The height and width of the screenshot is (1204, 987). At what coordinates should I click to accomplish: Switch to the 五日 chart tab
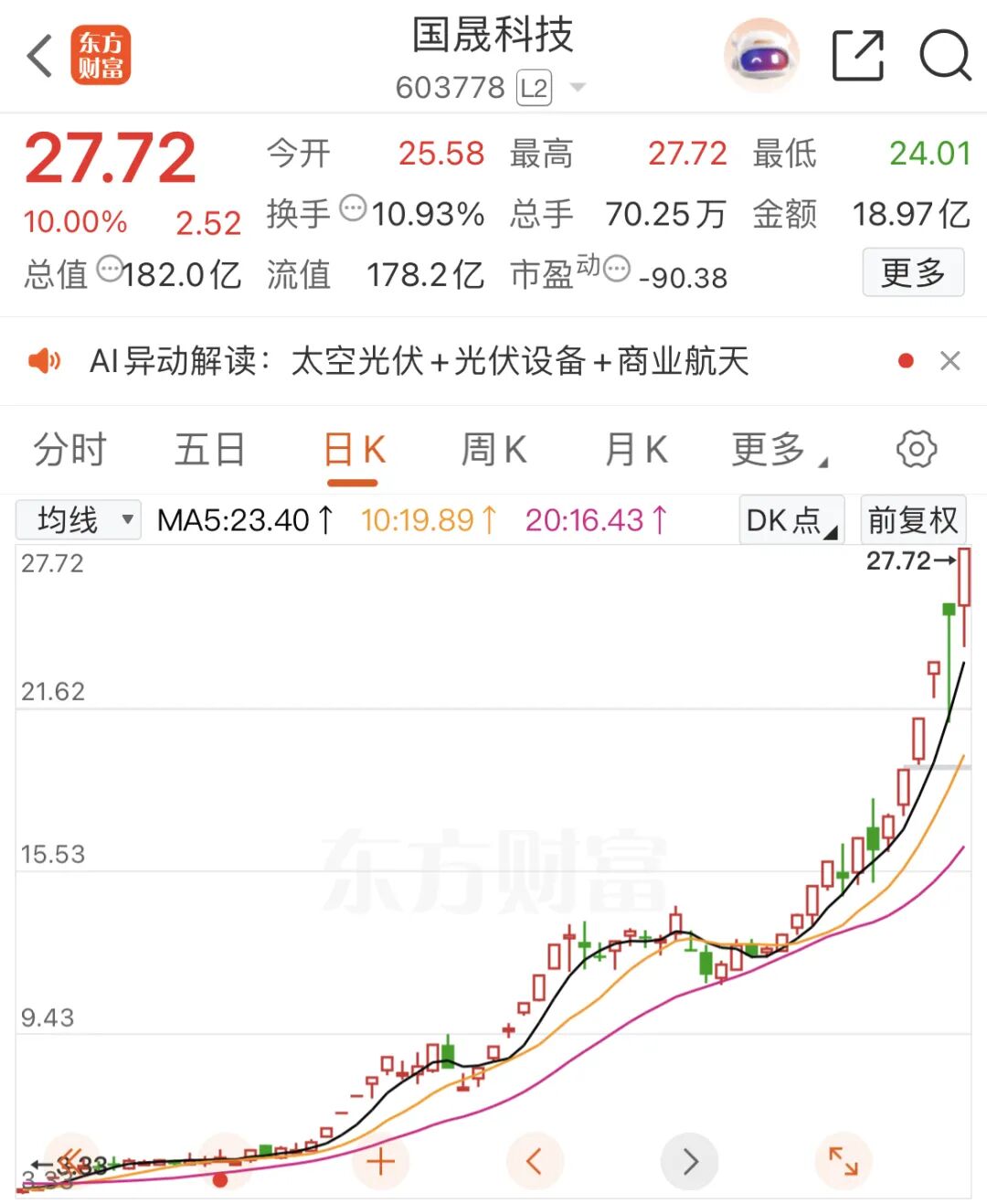tap(209, 450)
